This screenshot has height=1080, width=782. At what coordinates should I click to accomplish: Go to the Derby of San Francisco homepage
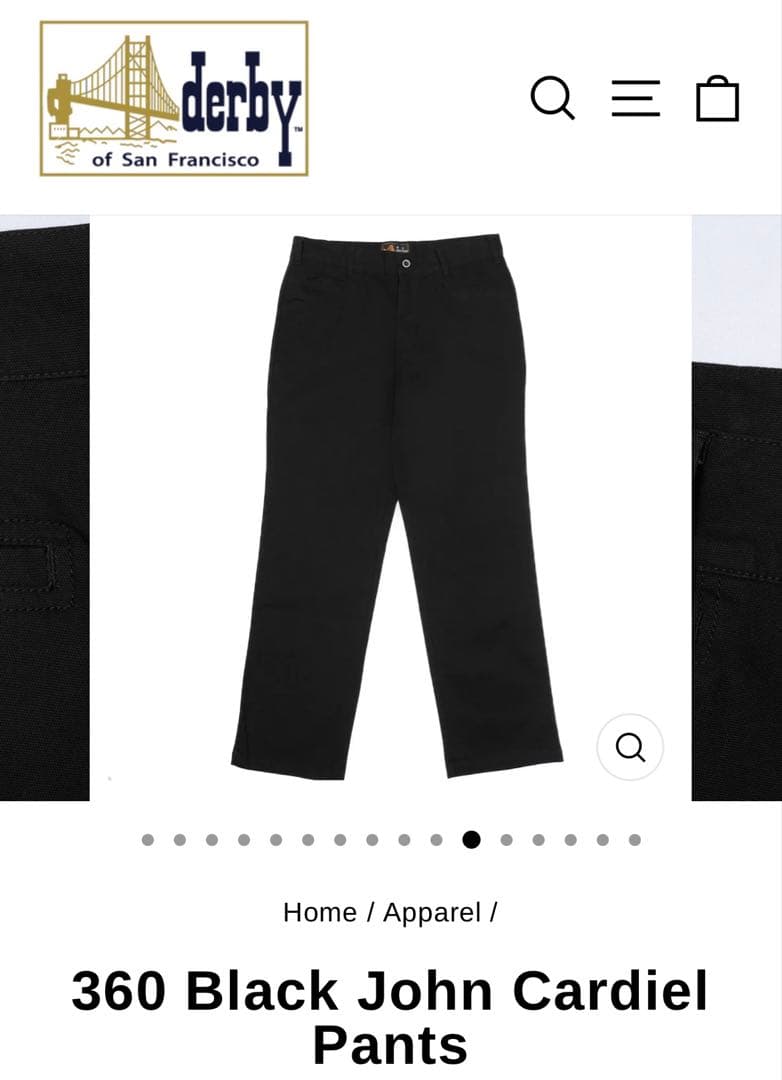(x=174, y=99)
